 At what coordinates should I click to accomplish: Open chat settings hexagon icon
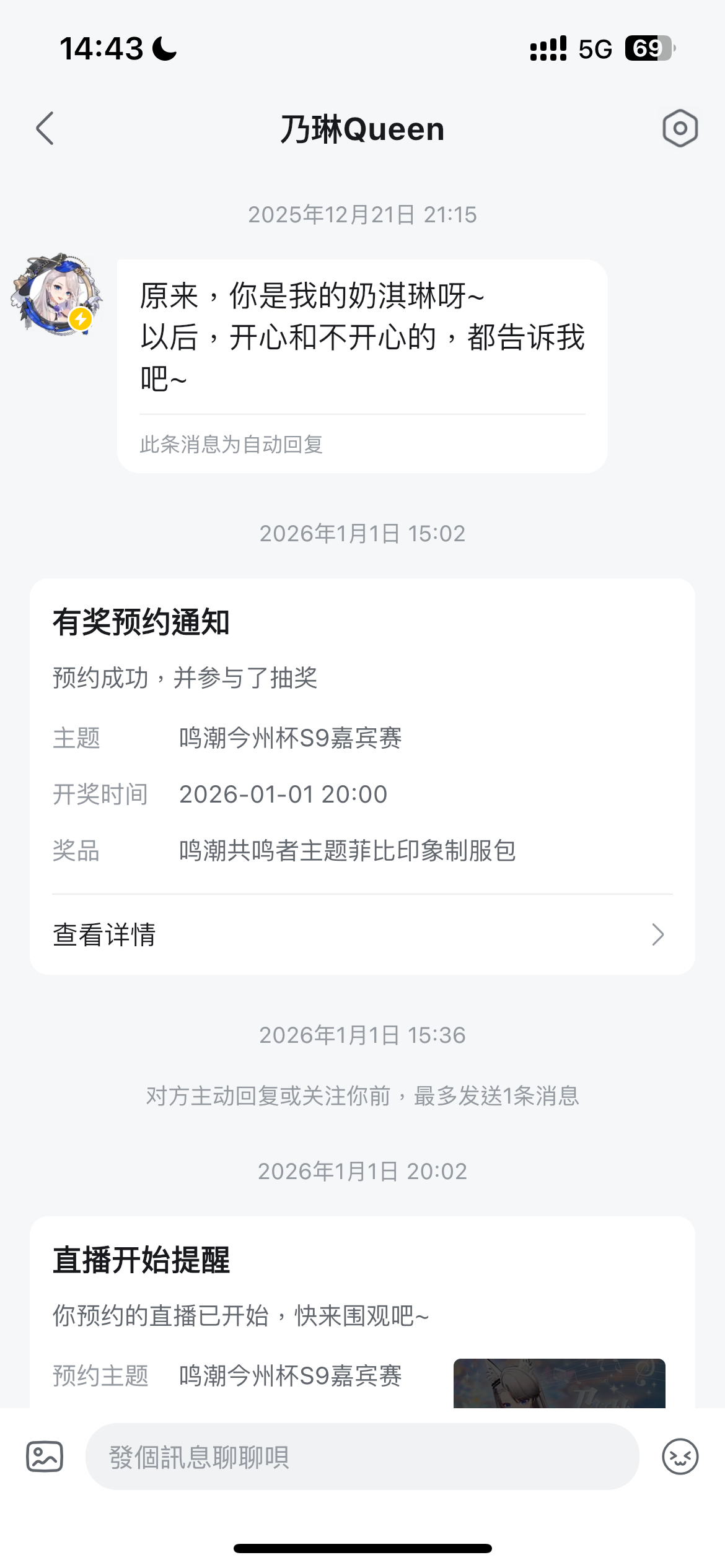[680, 129]
